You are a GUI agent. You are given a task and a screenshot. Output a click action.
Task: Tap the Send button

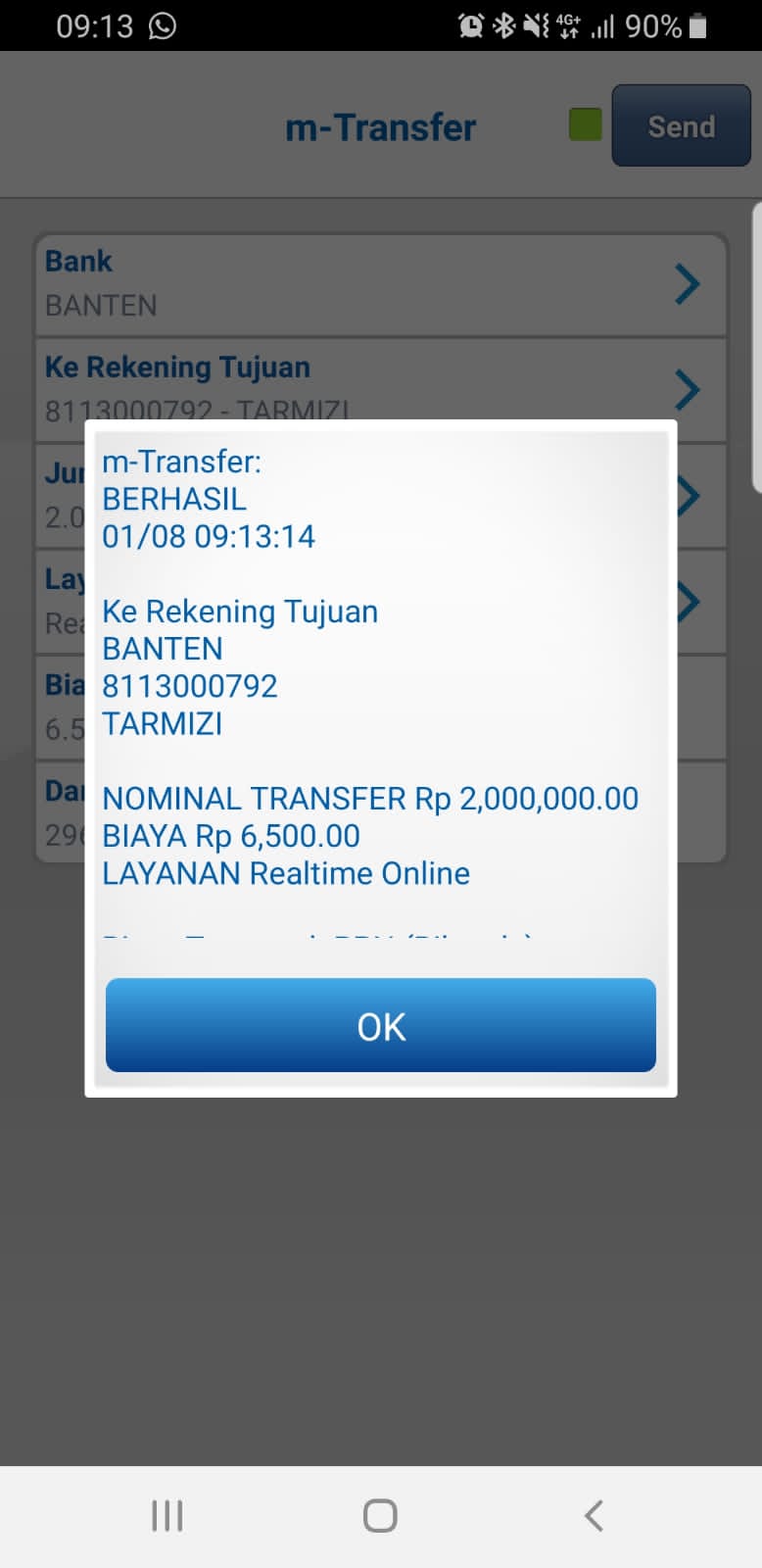click(x=681, y=125)
